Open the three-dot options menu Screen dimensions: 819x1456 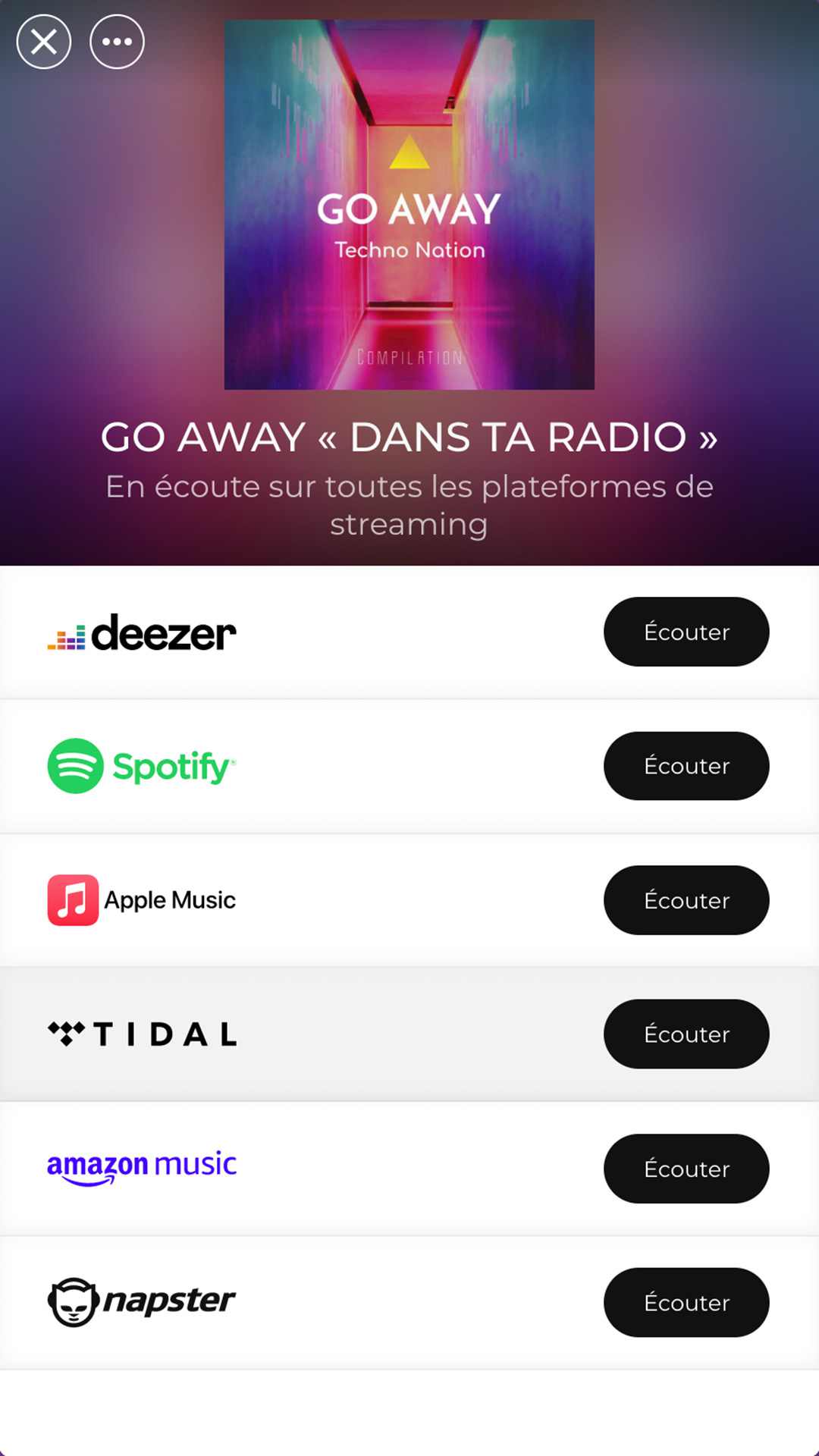click(117, 42)
